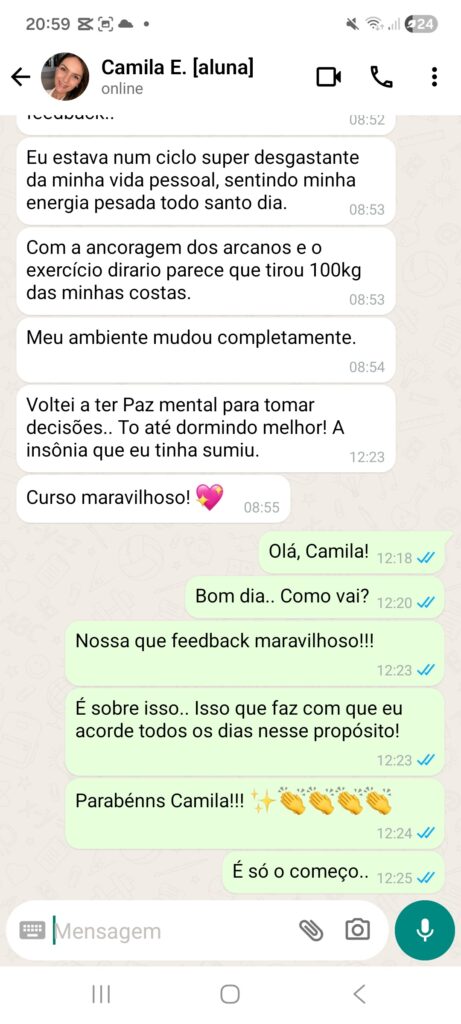Viewport: 461px width, 1024px height.
Task: Tap the keyboard icon in message bar
Action: pyautogui.click(x=32, y=930)
